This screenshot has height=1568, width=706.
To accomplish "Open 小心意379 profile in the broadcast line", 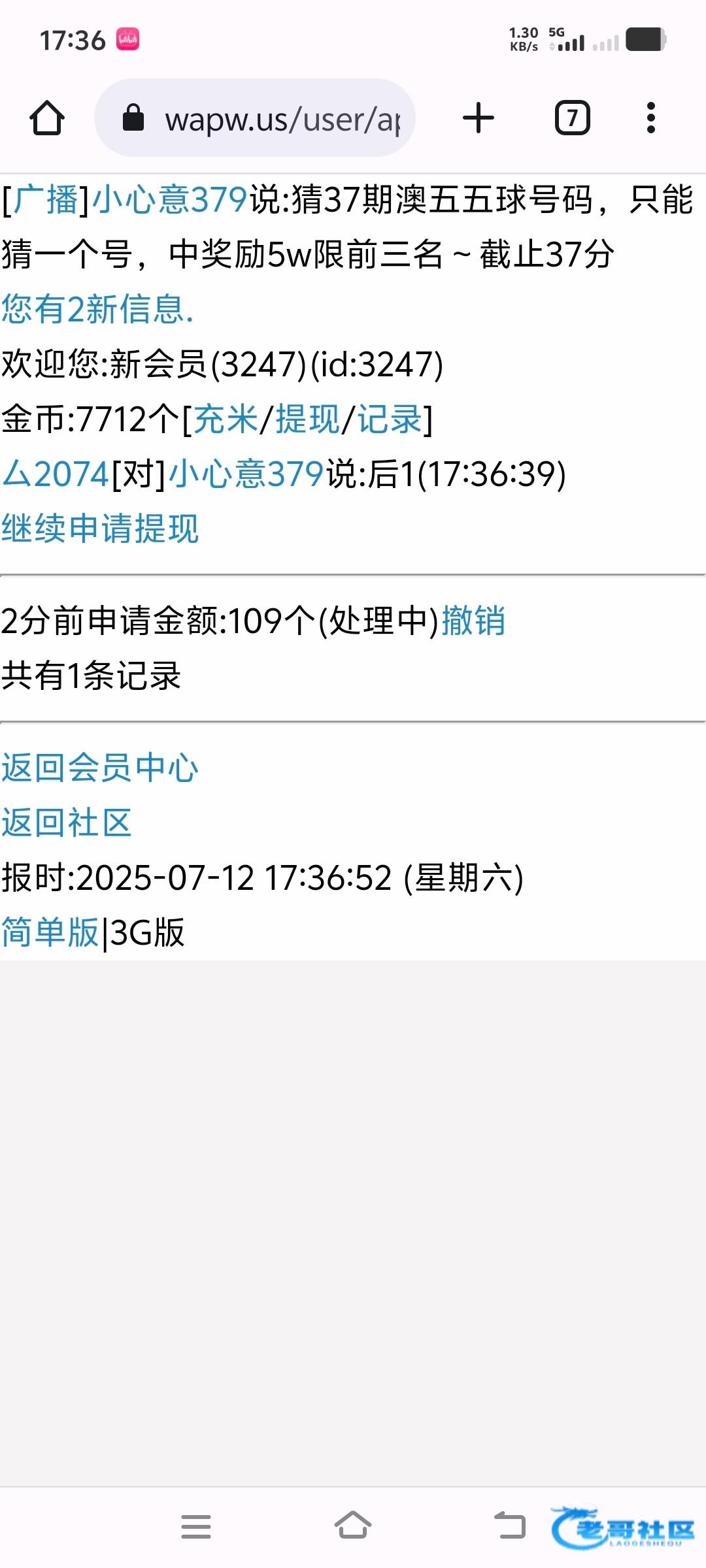I will [170, 199].
